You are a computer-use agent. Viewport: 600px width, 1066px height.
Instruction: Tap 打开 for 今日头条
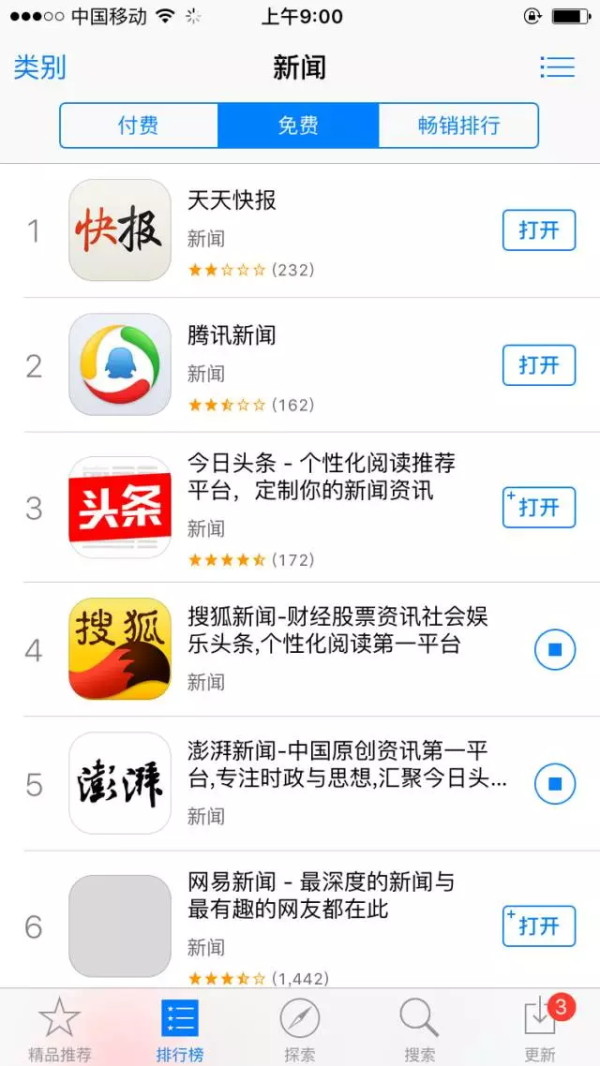tap(539, 507)
